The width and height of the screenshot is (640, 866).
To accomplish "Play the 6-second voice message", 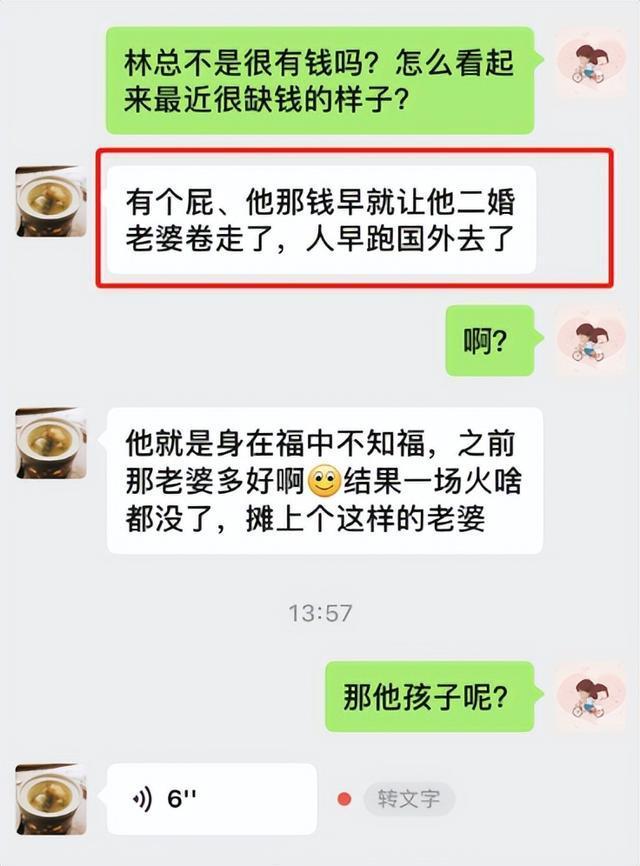I will [210, 799].
